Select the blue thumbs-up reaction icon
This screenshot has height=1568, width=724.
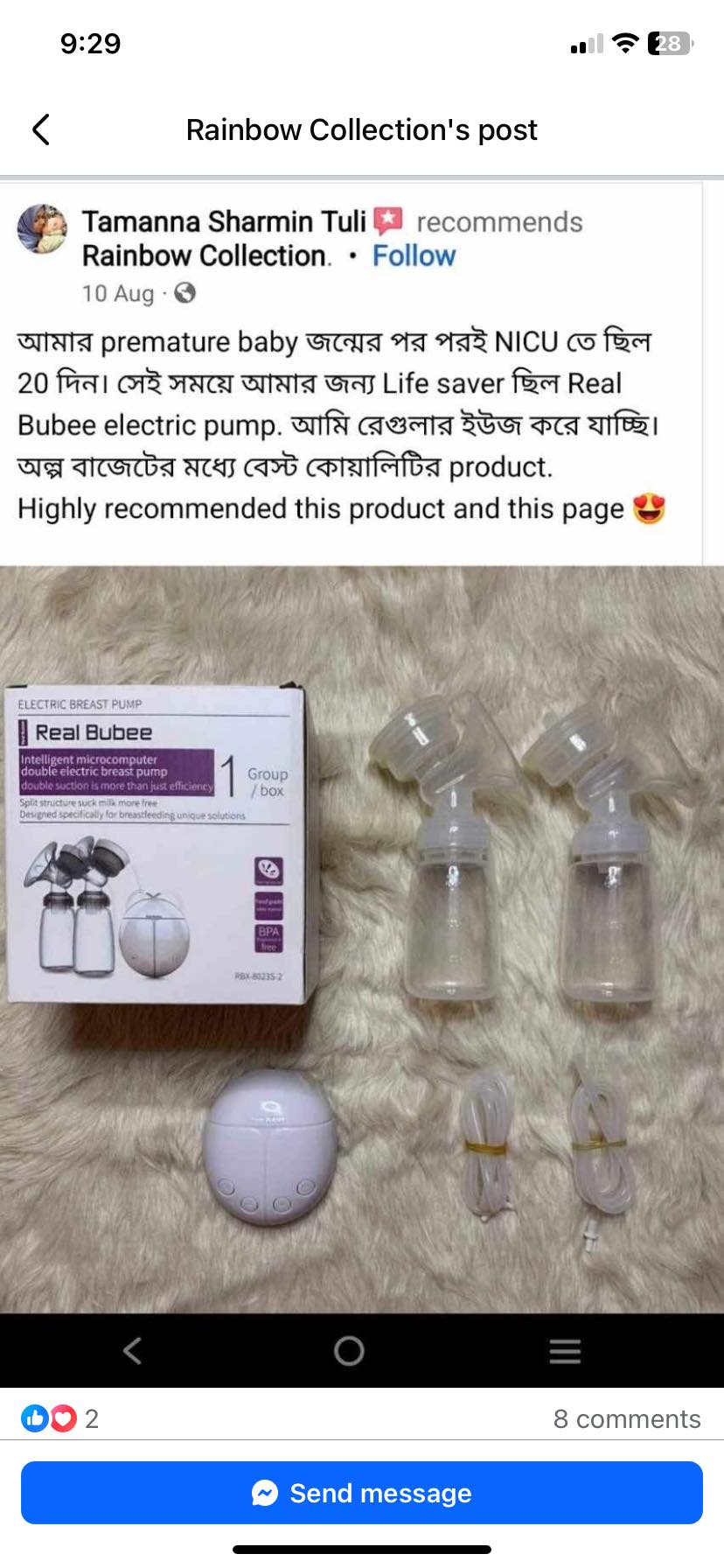[x=34, y=1418]
